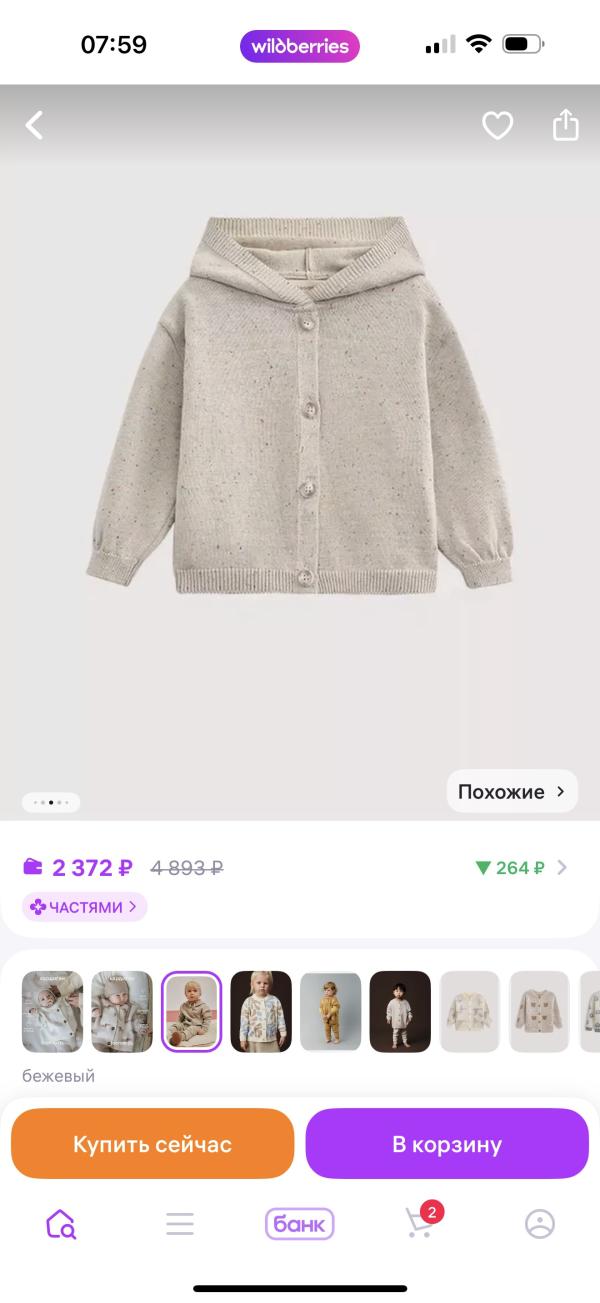Choose the yellow outfit variant thumbnail
The image size is (600, 1303).
(x=331, y=1011)
